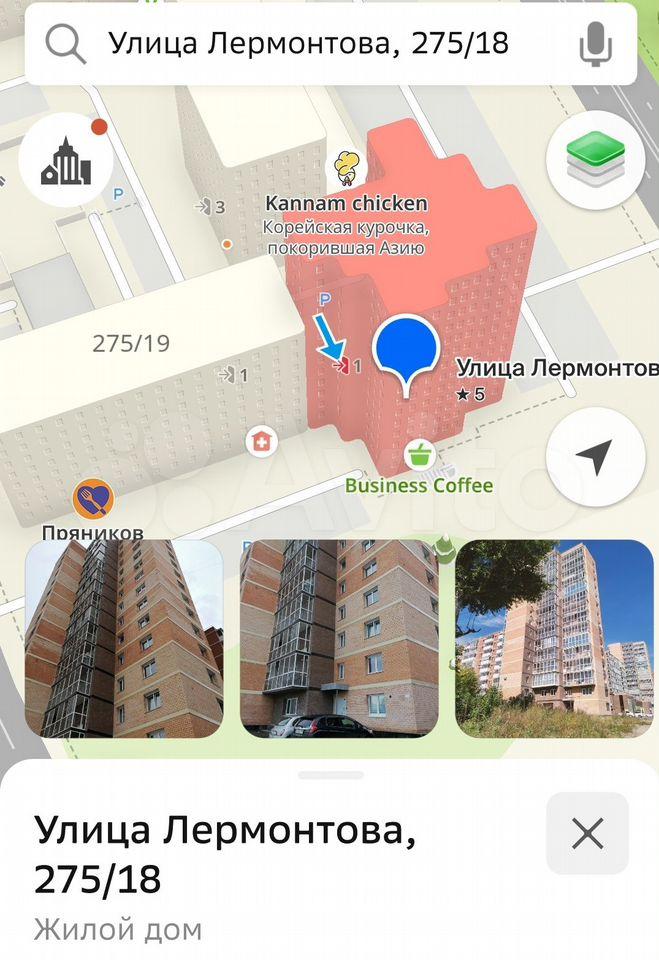The height and width of the screenshot is (960, 659).
Task: Open the first building photo
Action: click(x=124, y=639)
